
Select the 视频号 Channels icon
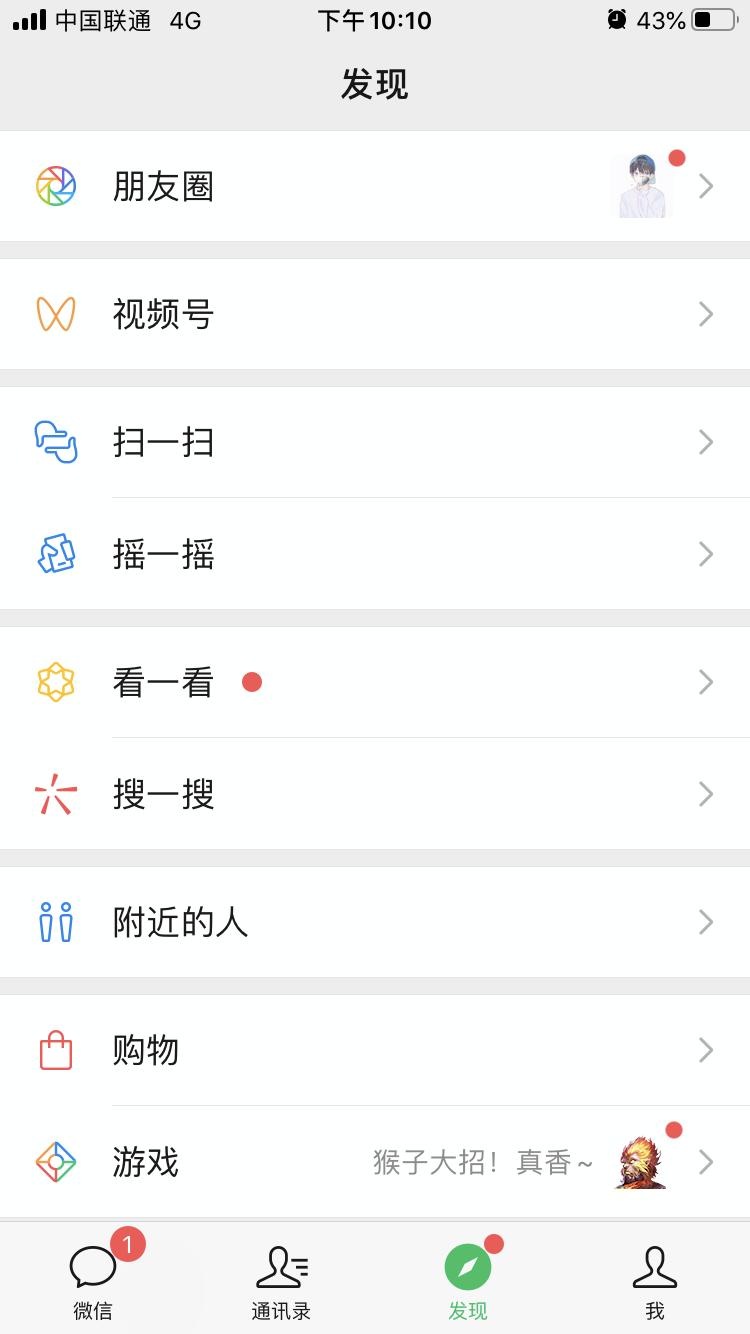(55, 314)
